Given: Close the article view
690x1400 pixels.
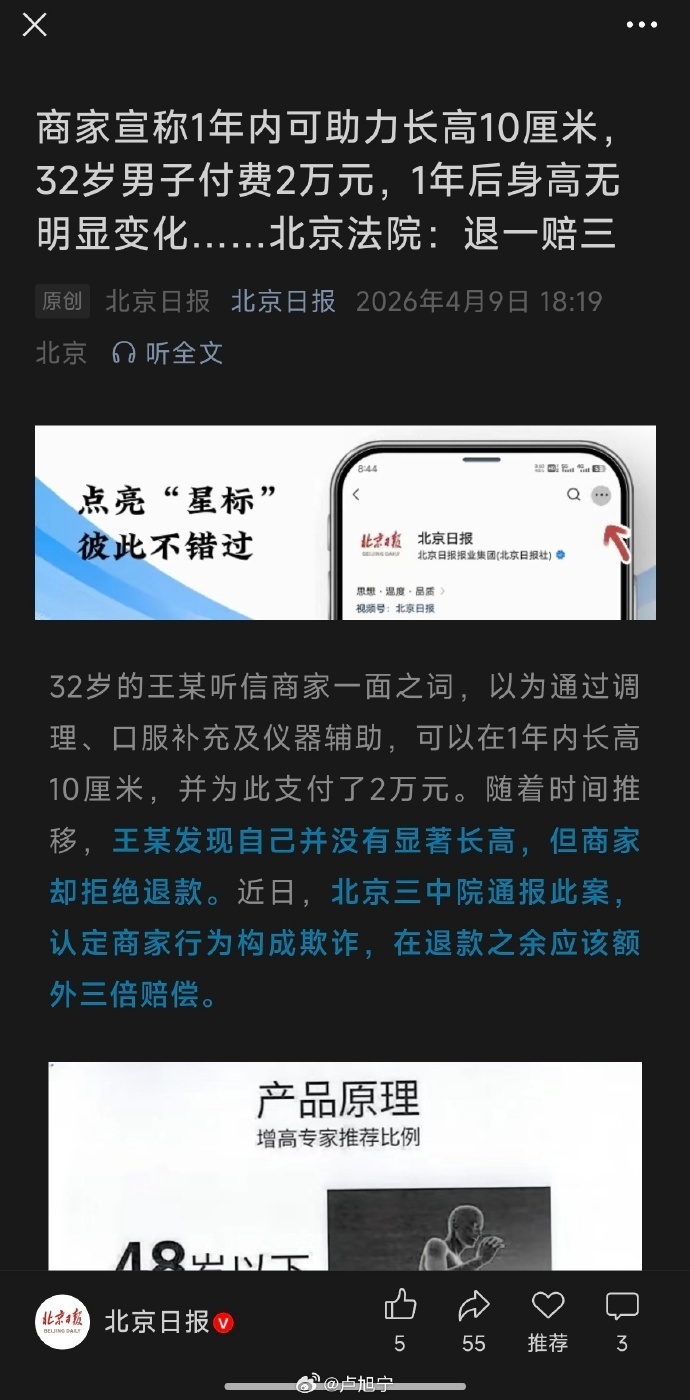Looking at the screenshot, I should click(x=35, y=25).
